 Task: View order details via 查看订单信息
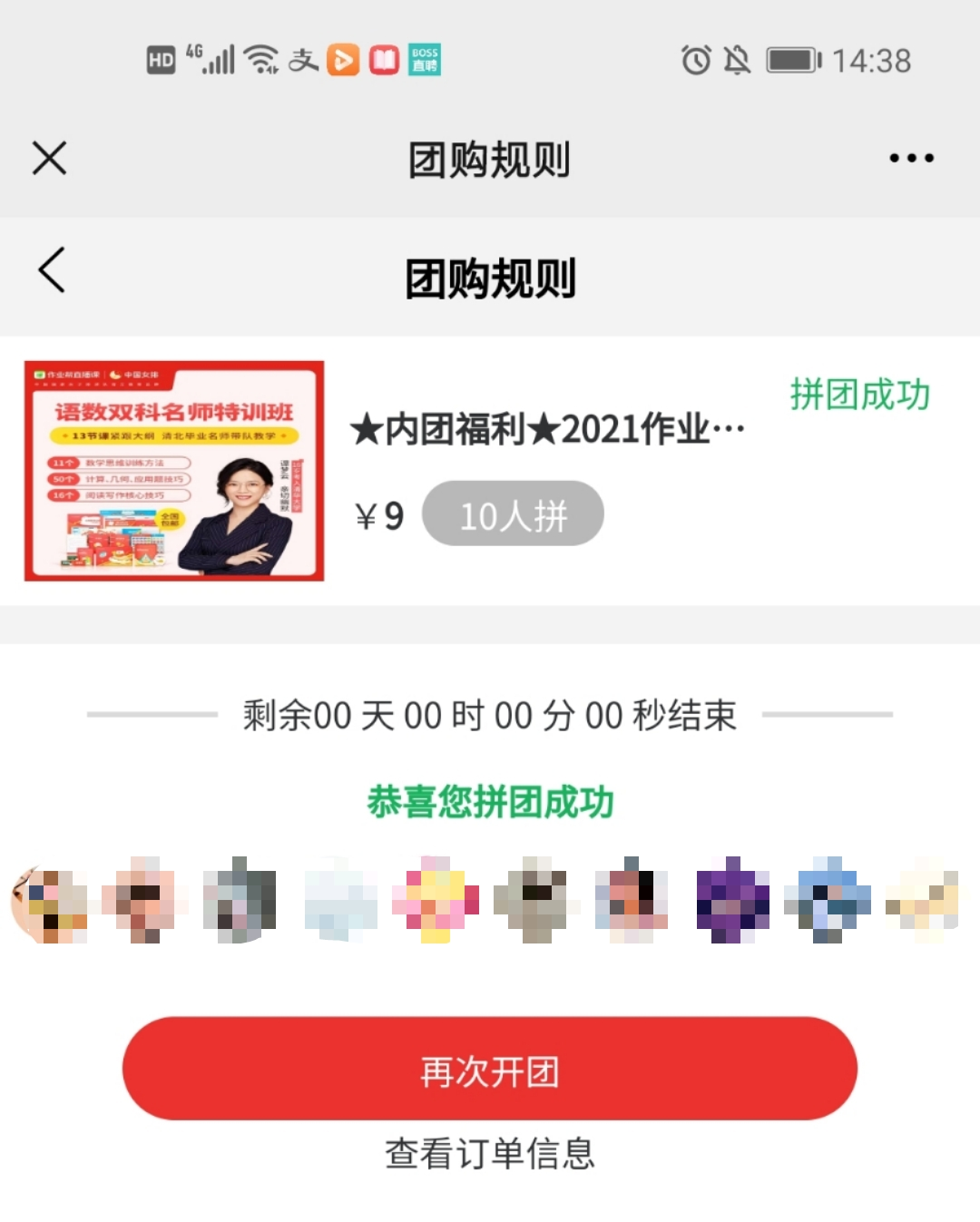[490, 1154]
